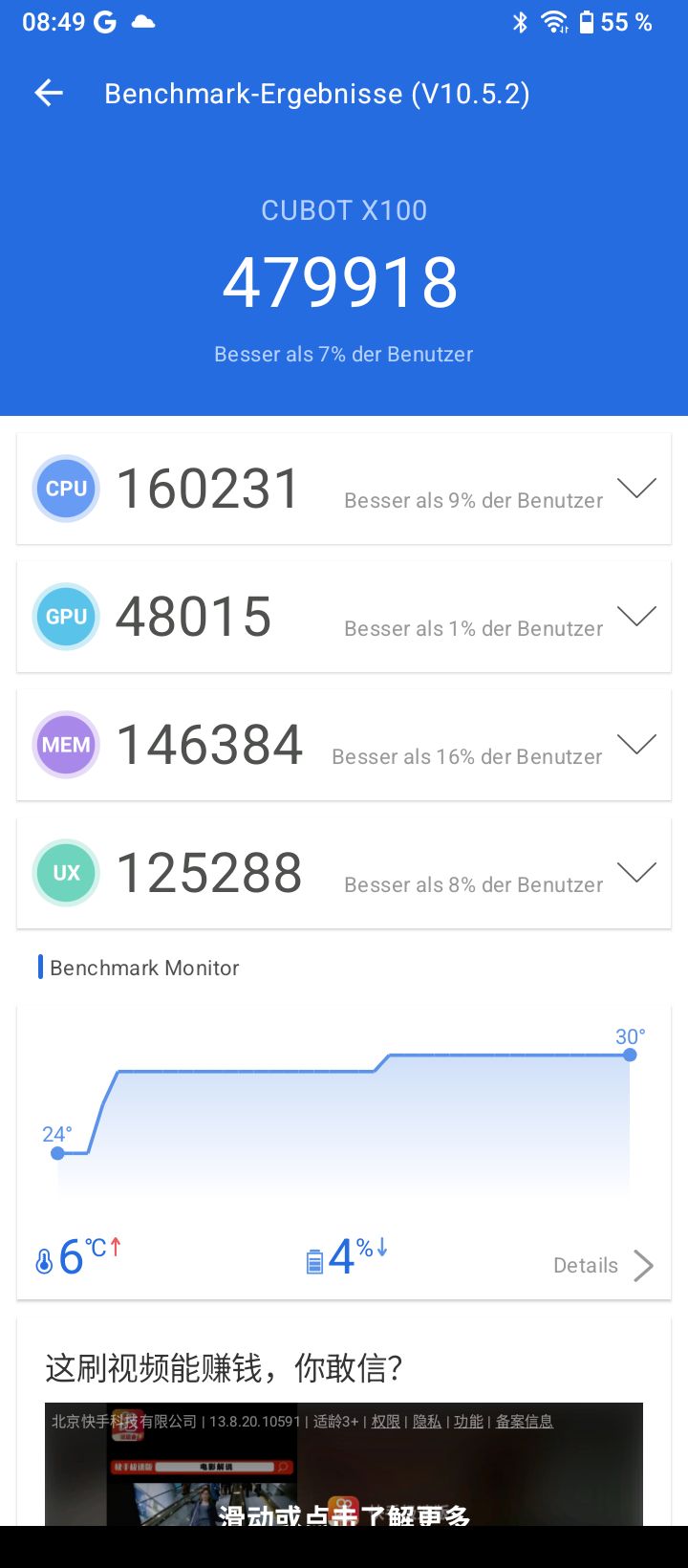688x1568 pixels.
Task: Open Benchmark Monitor Details
Action: coord(604,1265)
